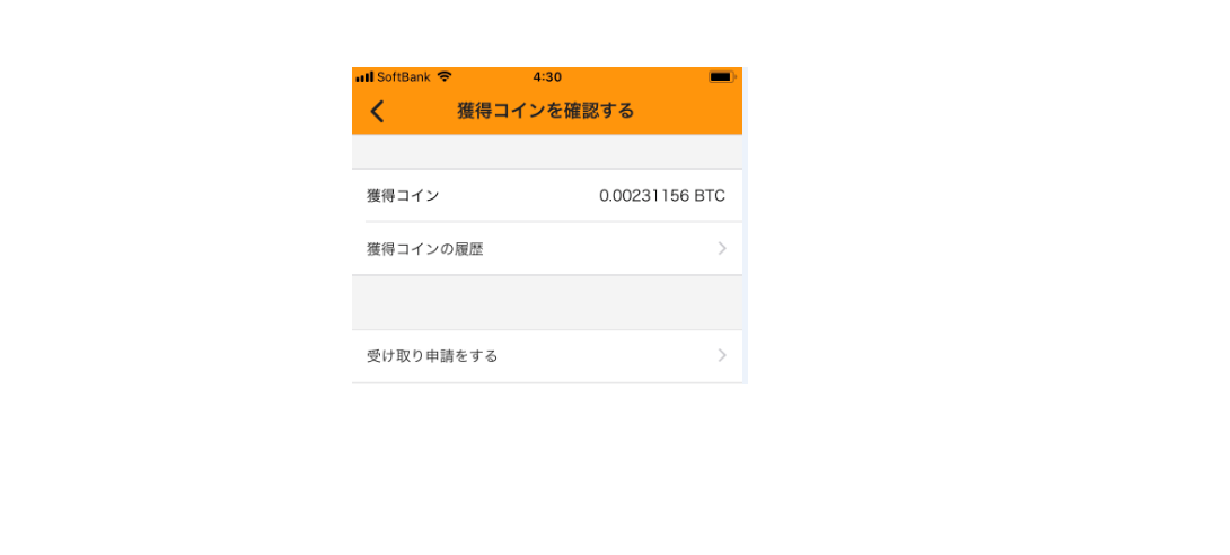Go back using the header arrow

(x=377, y=111)
